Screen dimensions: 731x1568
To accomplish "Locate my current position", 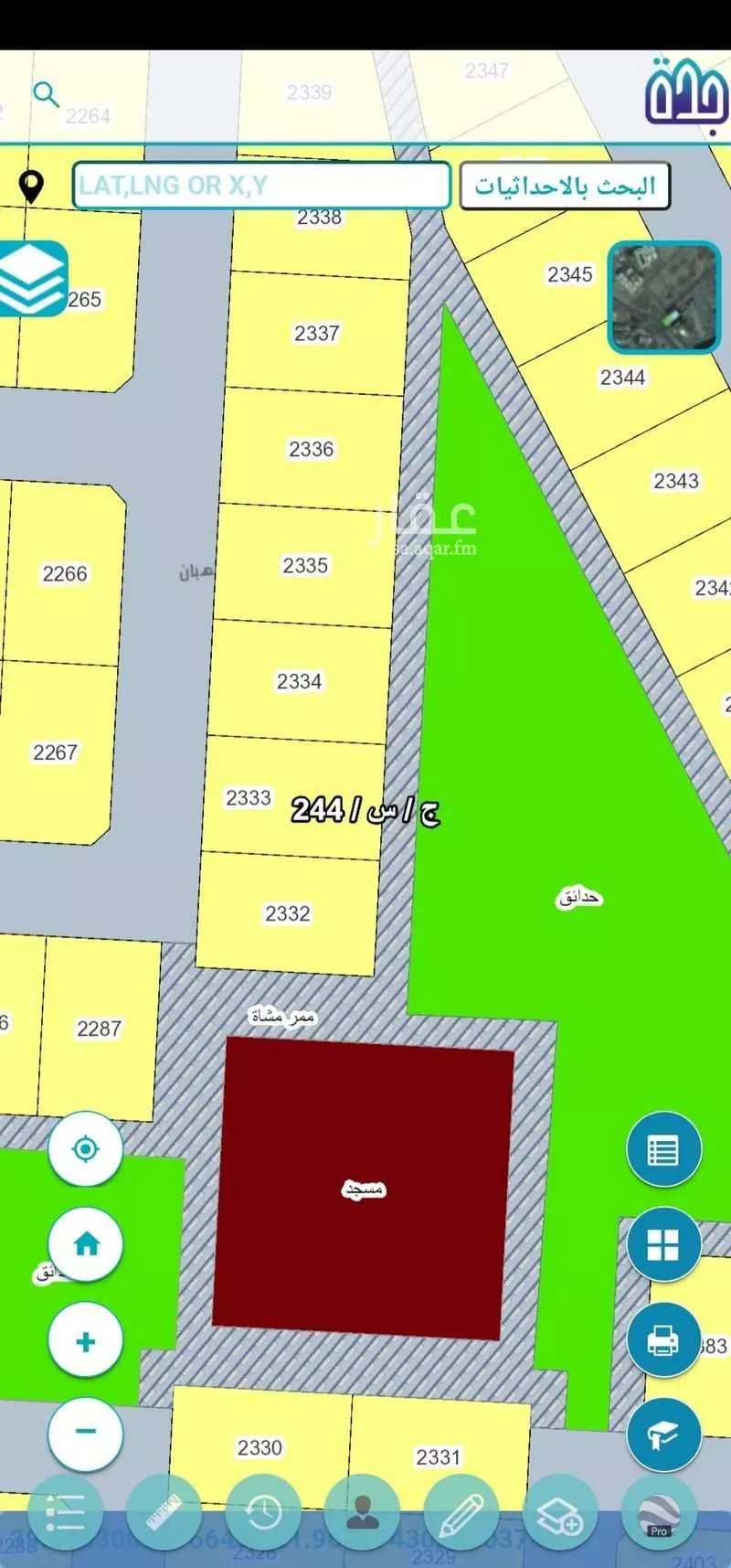I will coord(86,1148).
